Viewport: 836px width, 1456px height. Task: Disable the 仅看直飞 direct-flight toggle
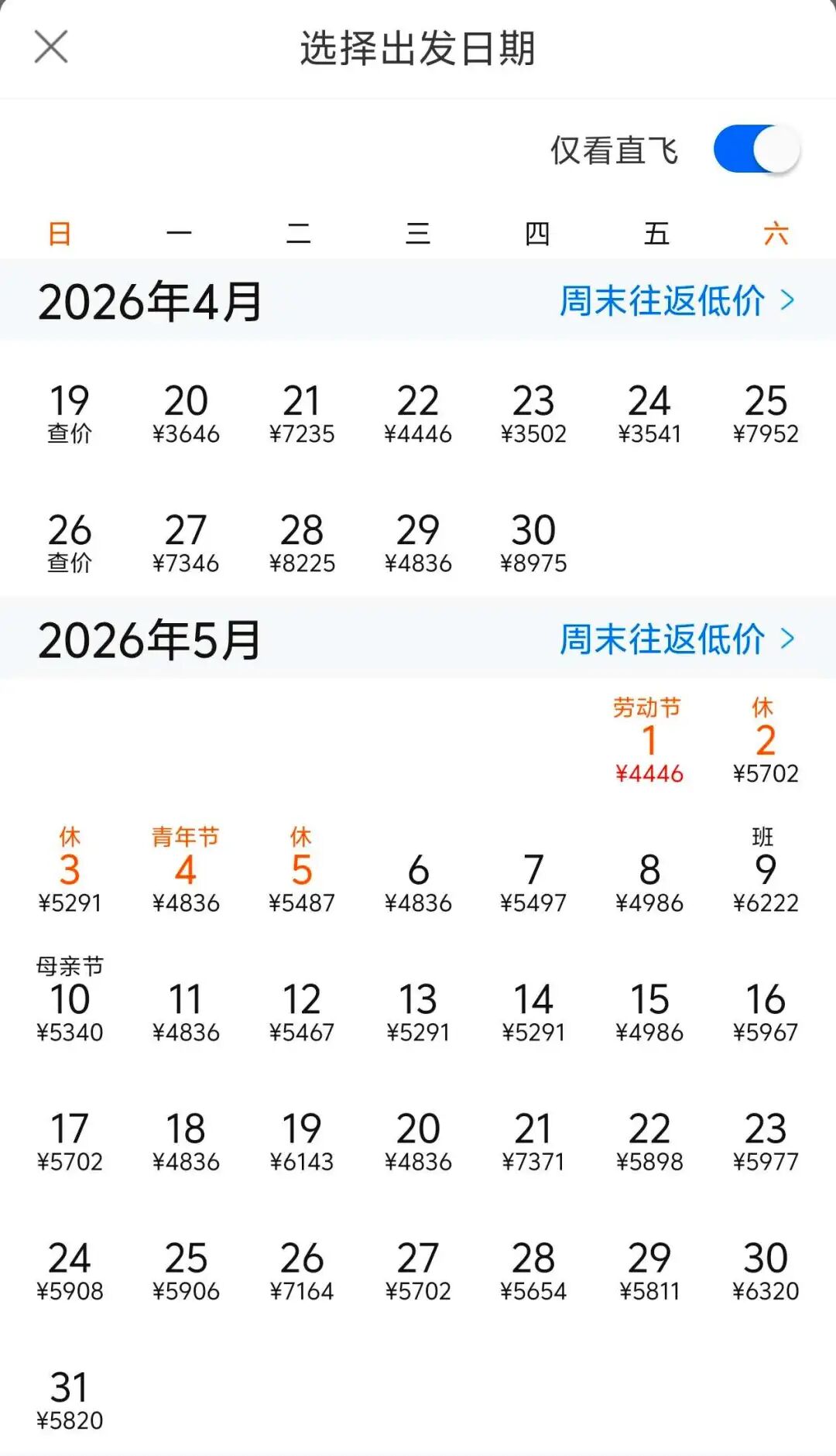(x=754, y=149)
